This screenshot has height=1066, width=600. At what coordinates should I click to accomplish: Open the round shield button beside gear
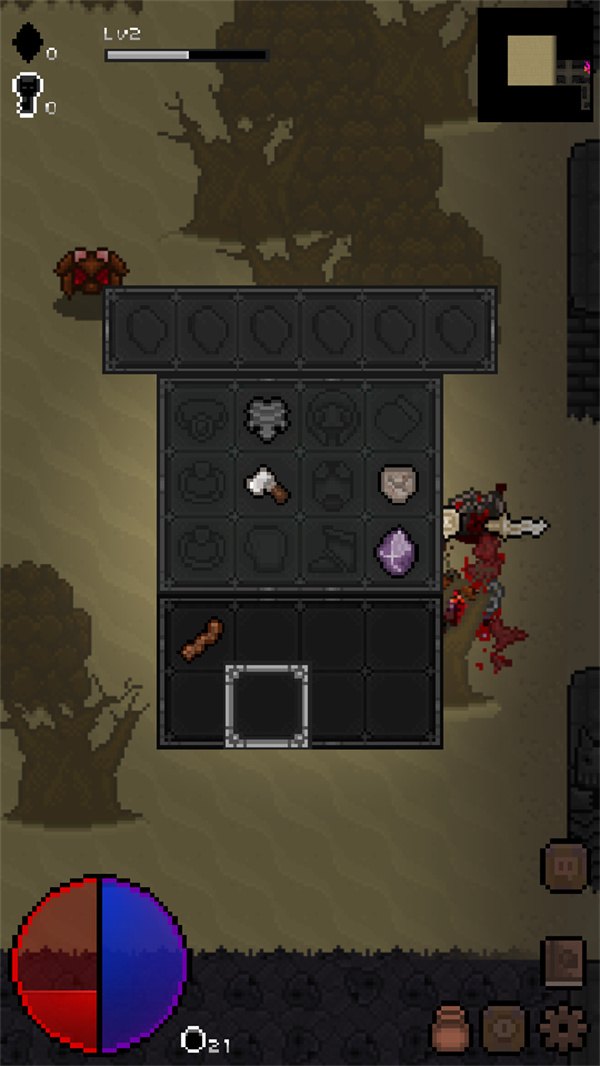point(505,1027)
